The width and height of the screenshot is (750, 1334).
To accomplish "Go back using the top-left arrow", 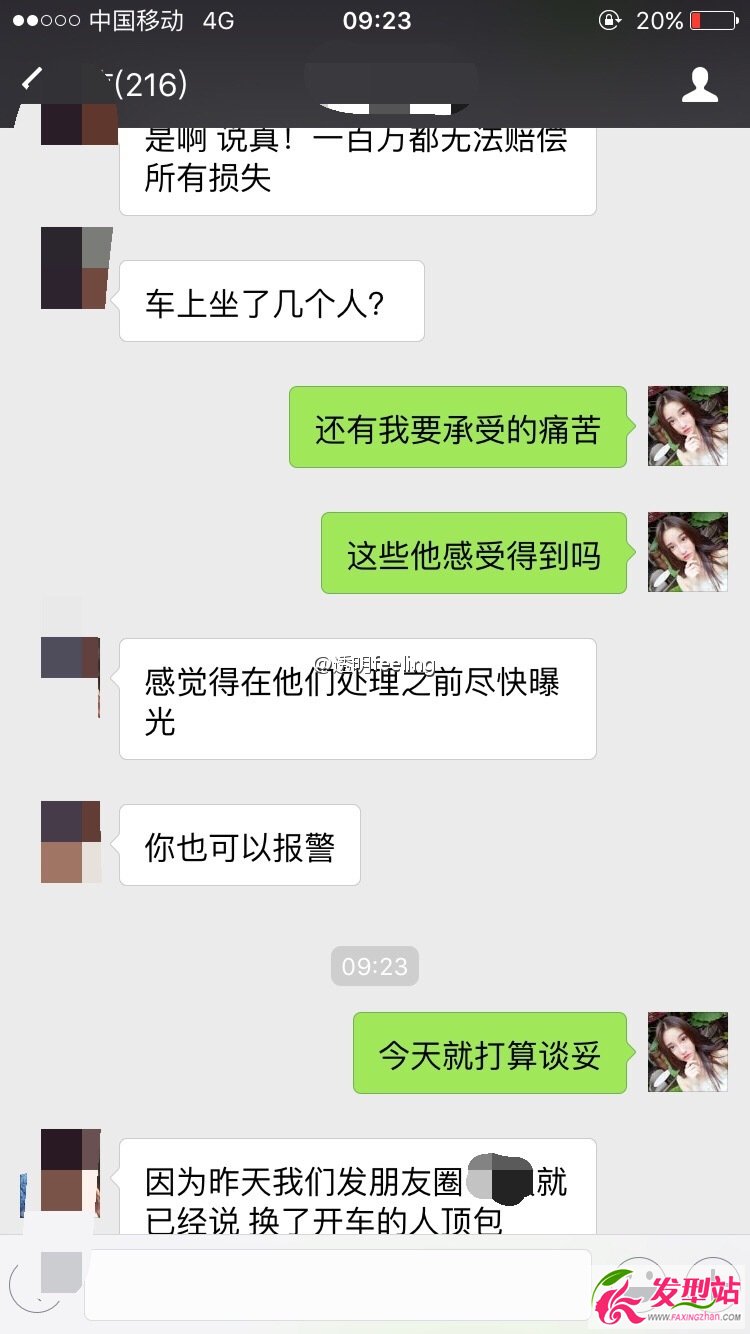I will click(32, 82).
